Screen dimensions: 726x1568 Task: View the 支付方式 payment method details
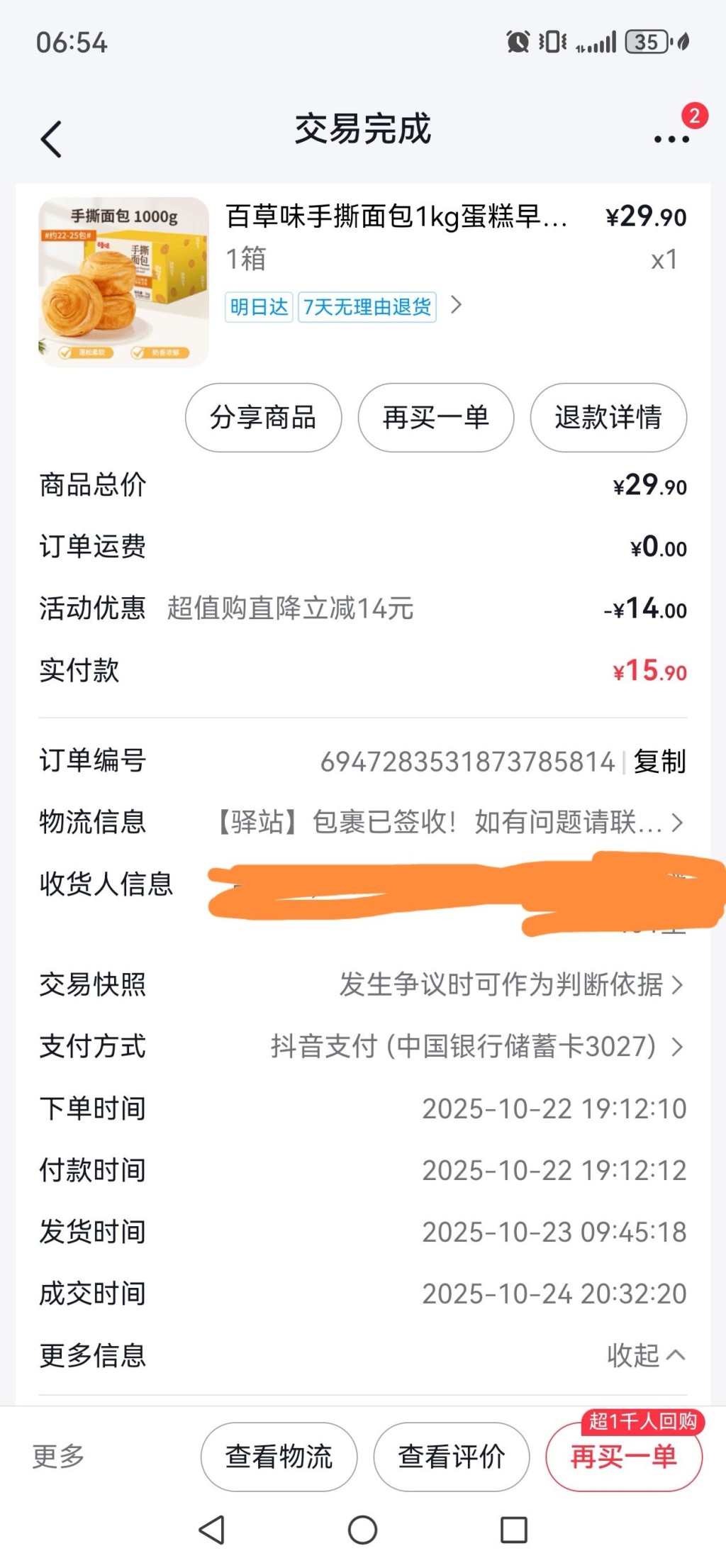point(476,1047)
